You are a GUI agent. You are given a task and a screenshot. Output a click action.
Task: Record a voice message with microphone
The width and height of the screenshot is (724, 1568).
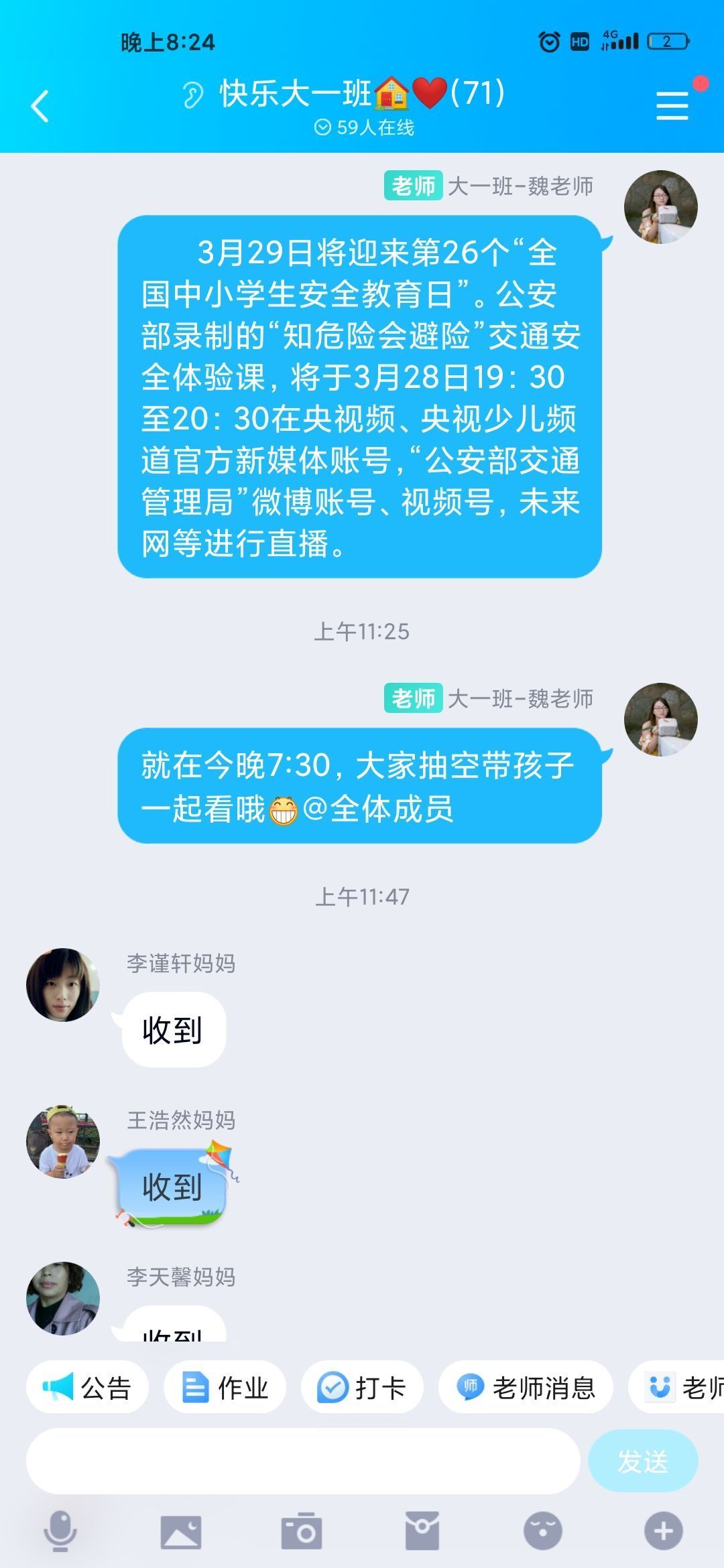coord(60,1530)
